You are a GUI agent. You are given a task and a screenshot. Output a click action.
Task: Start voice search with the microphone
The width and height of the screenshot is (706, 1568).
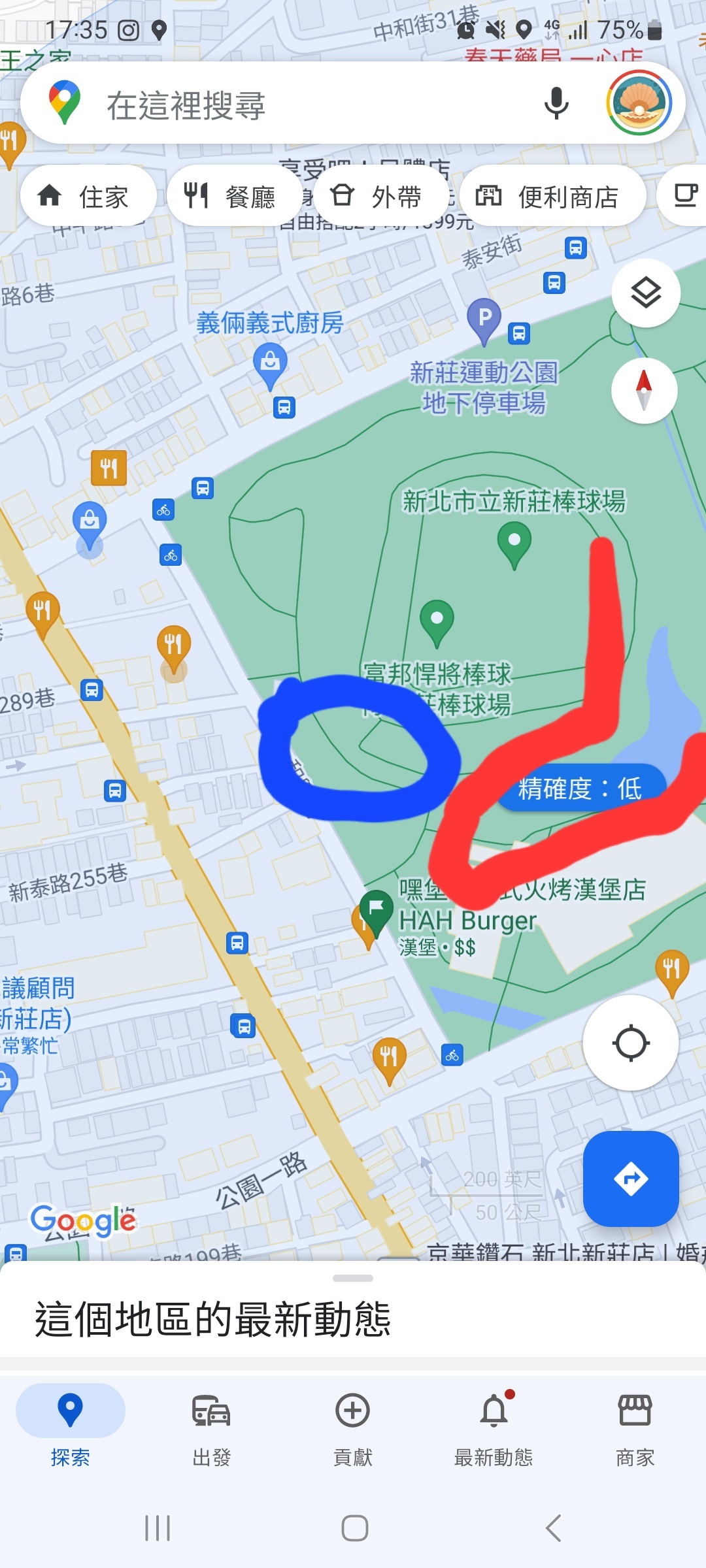tap(556, 103)
